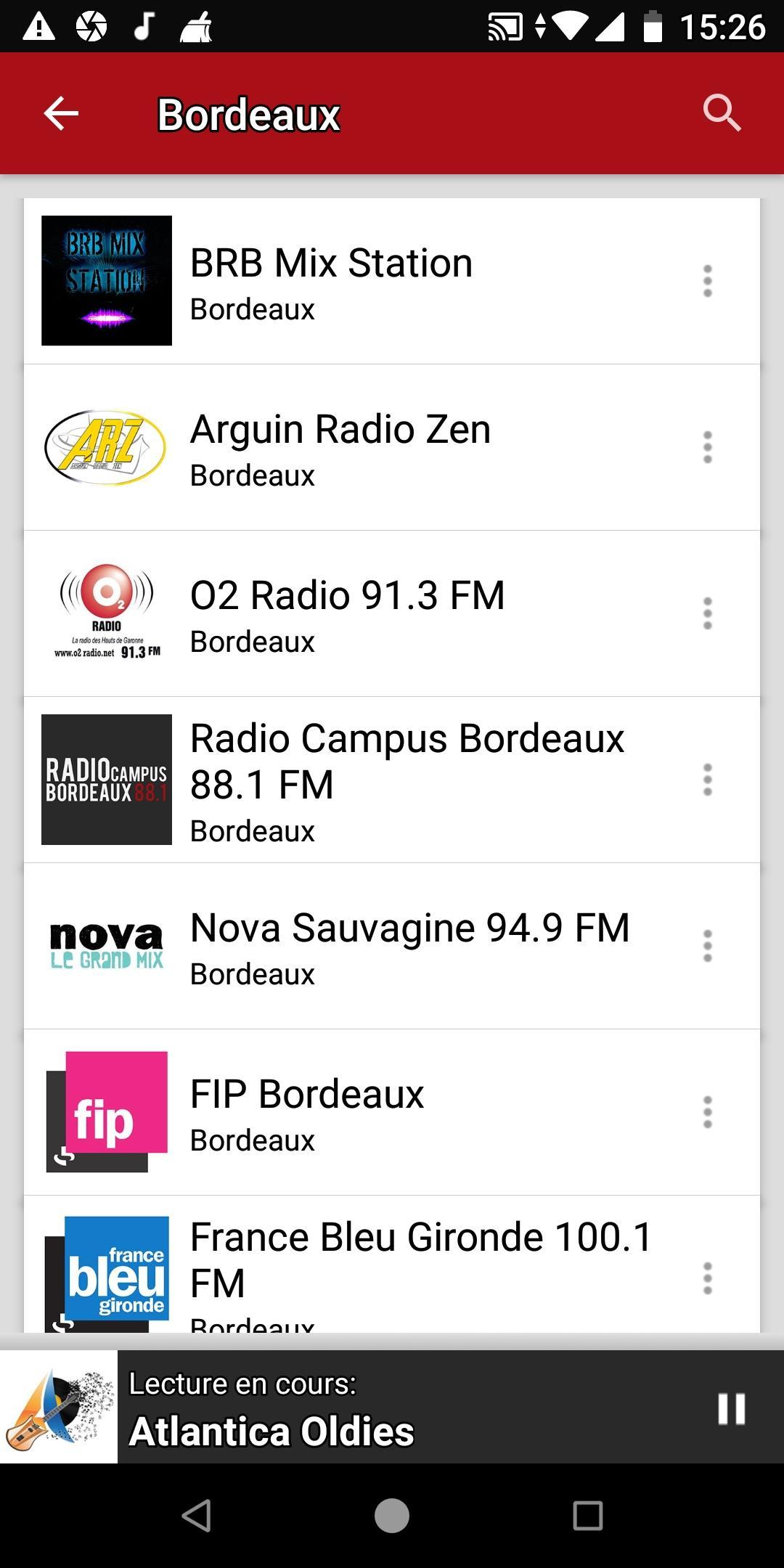Open options for BRB Mix Station
This screenshot has height=1568, width=784.
pos(708,281)
